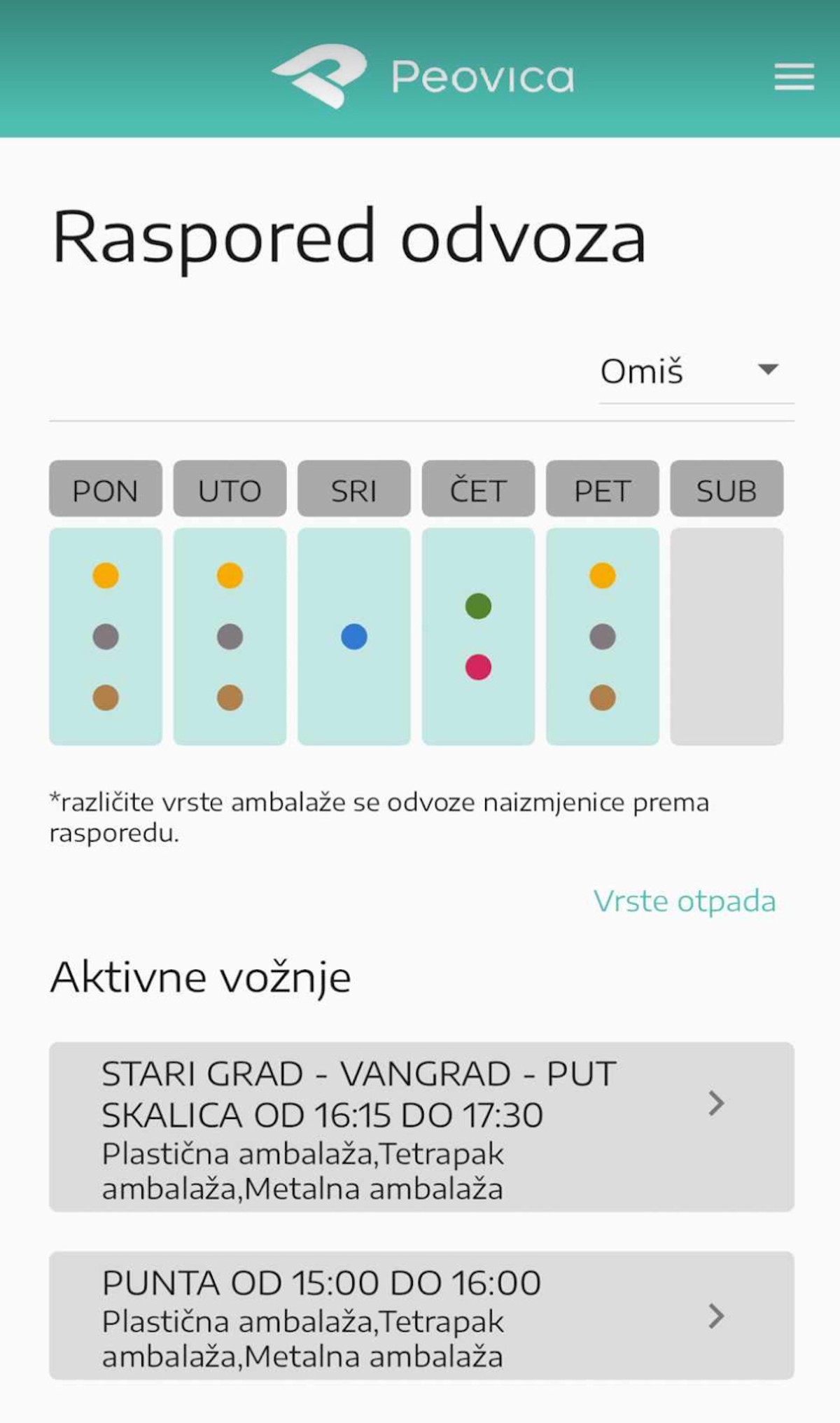
Task: Click the Rasdpored odvoza title
Action: coord(350,238)
